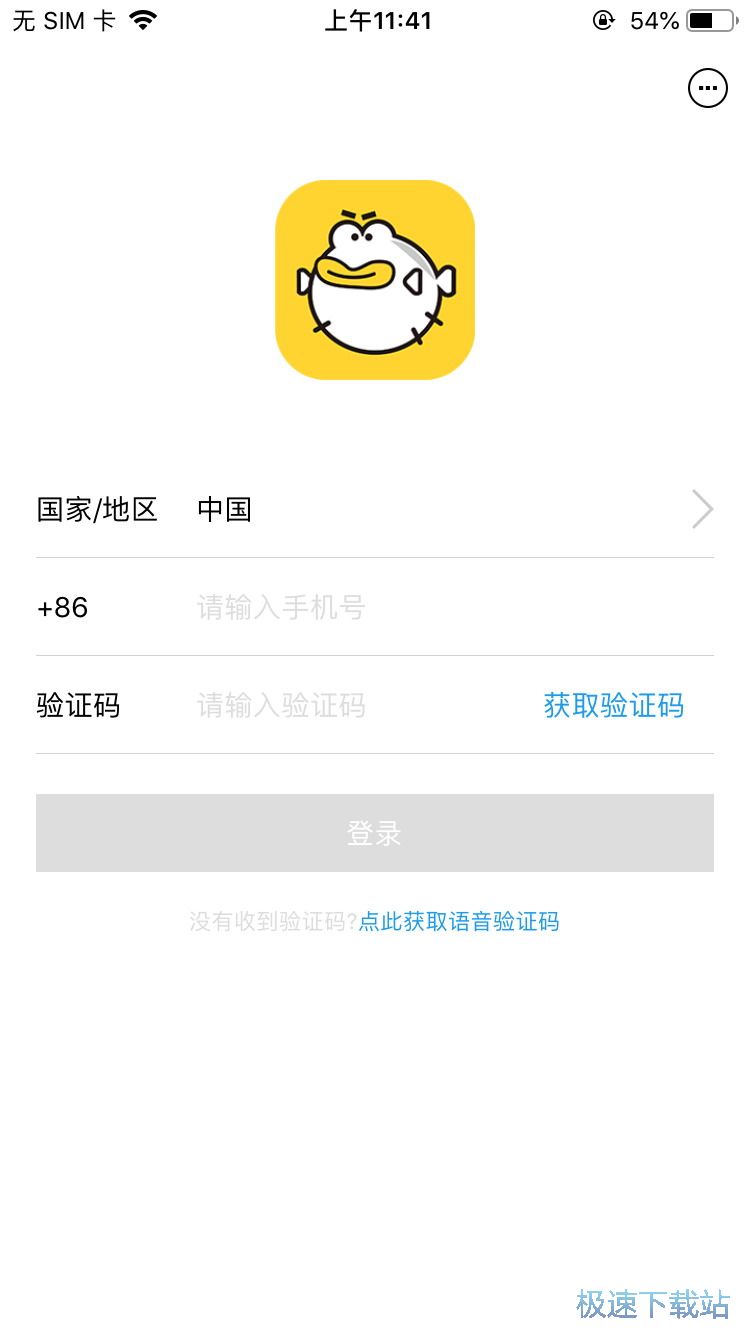750x1334 pixels.
Task: Tap 获取验证码 to request a code
Action: coord(613,706)
